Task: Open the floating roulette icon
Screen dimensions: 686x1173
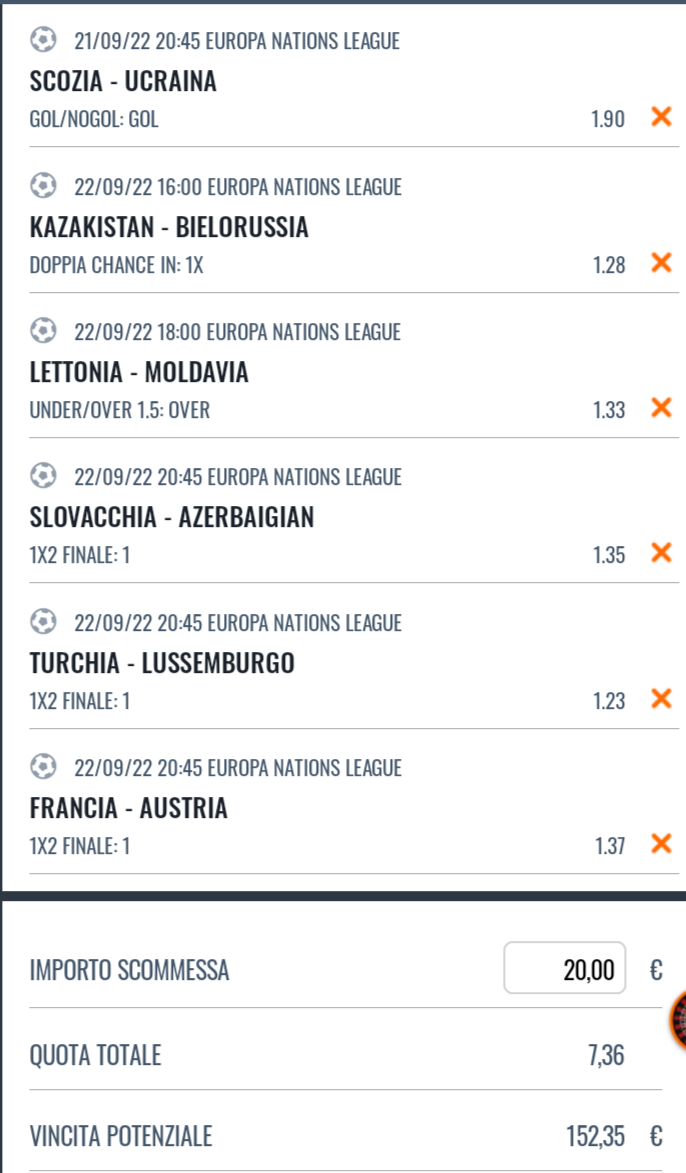Action: 678,1020
